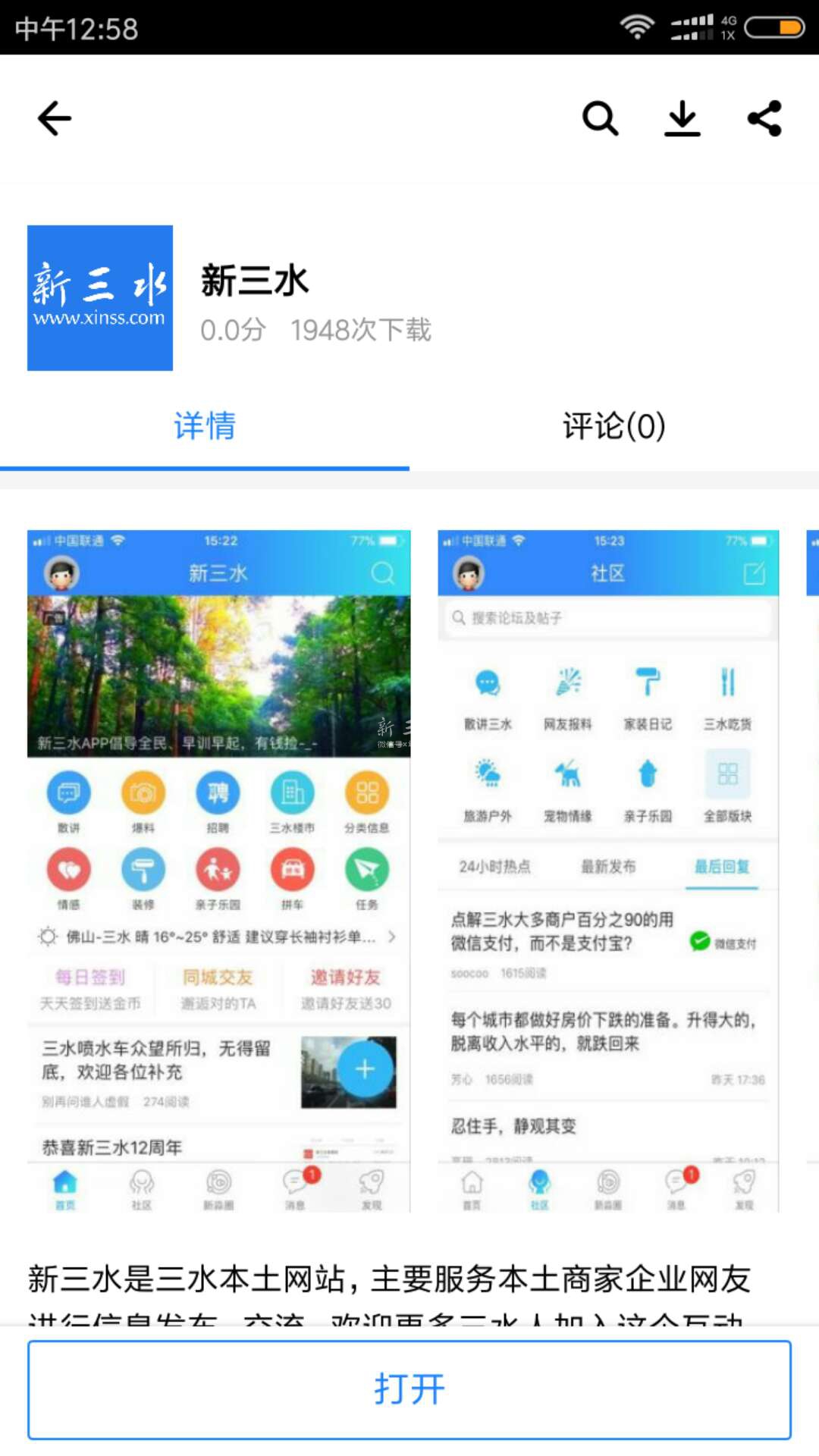Image resolution: width=819 pixels, height=1456 pixels.
Task: Switch to the 评论(0) tab
Action: tap(613, 426)
